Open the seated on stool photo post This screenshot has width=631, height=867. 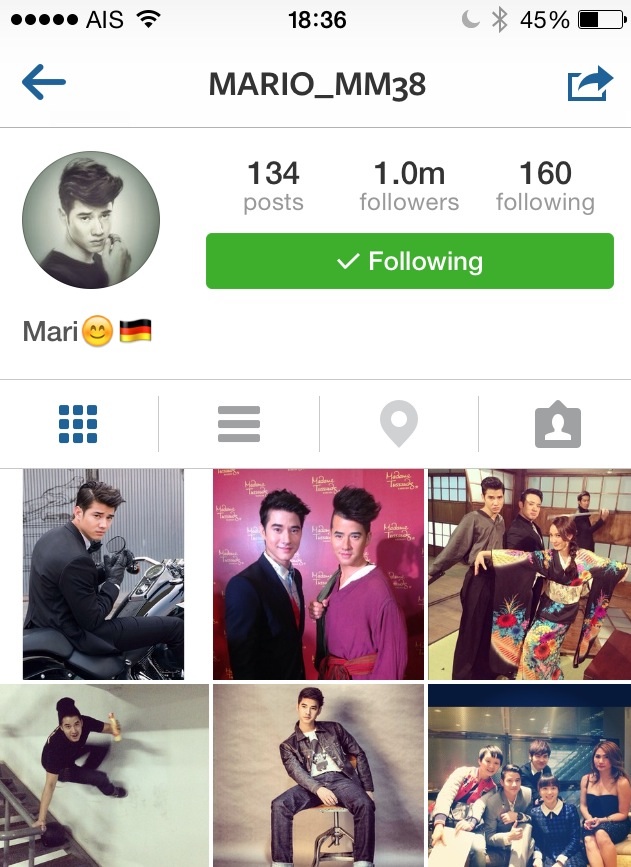tap(319, 775)
